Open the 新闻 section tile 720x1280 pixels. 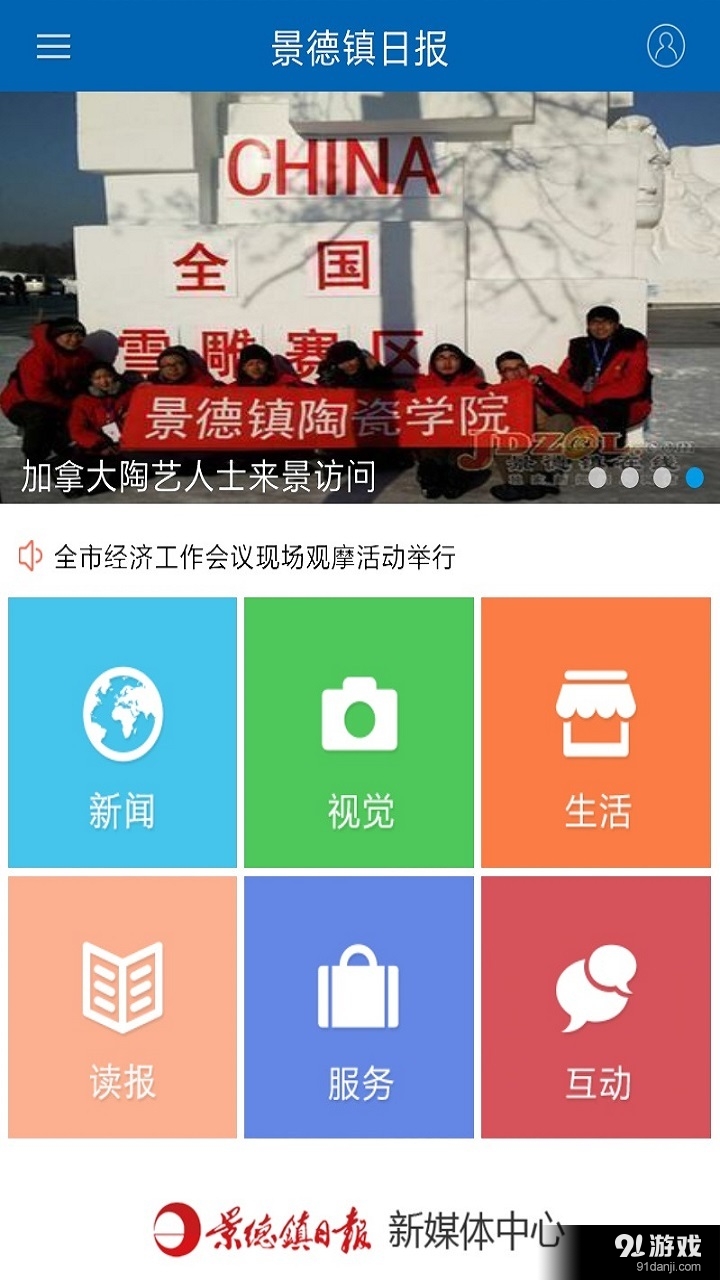pos(122,732)
